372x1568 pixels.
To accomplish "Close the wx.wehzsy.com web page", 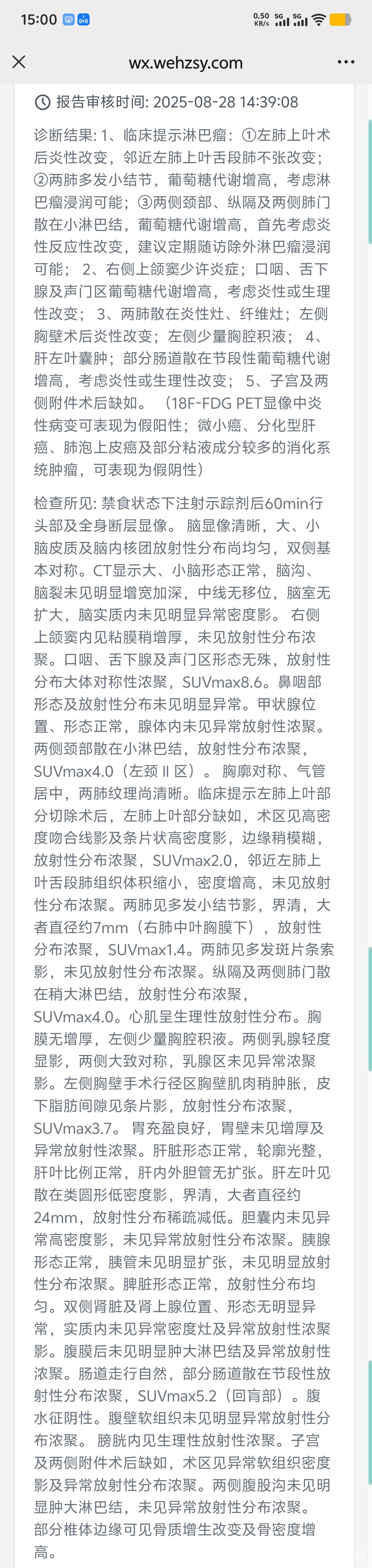I will pyautogui.click(x=19, y=62).
